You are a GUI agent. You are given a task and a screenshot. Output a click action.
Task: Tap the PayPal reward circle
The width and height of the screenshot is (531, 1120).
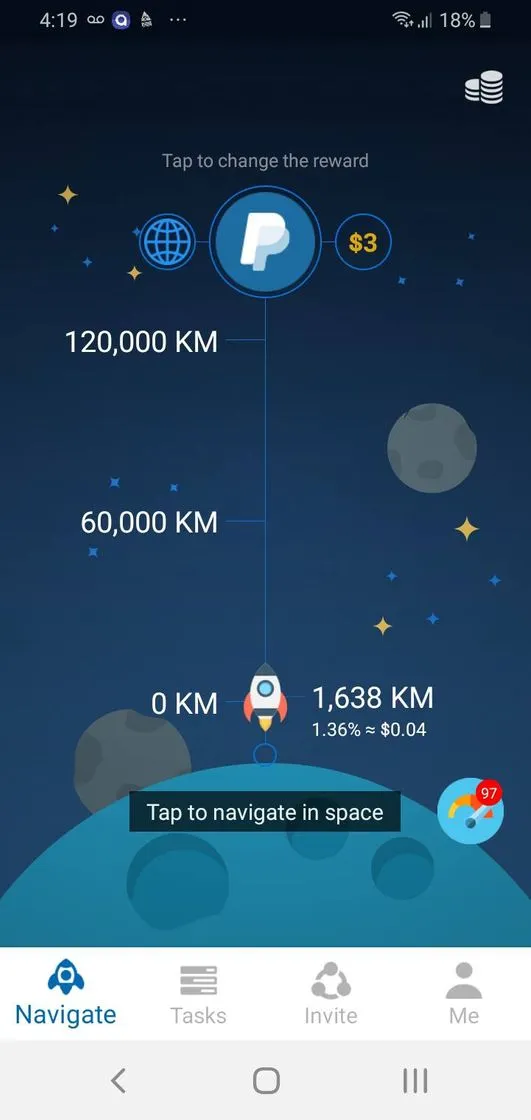click(265, 242)
